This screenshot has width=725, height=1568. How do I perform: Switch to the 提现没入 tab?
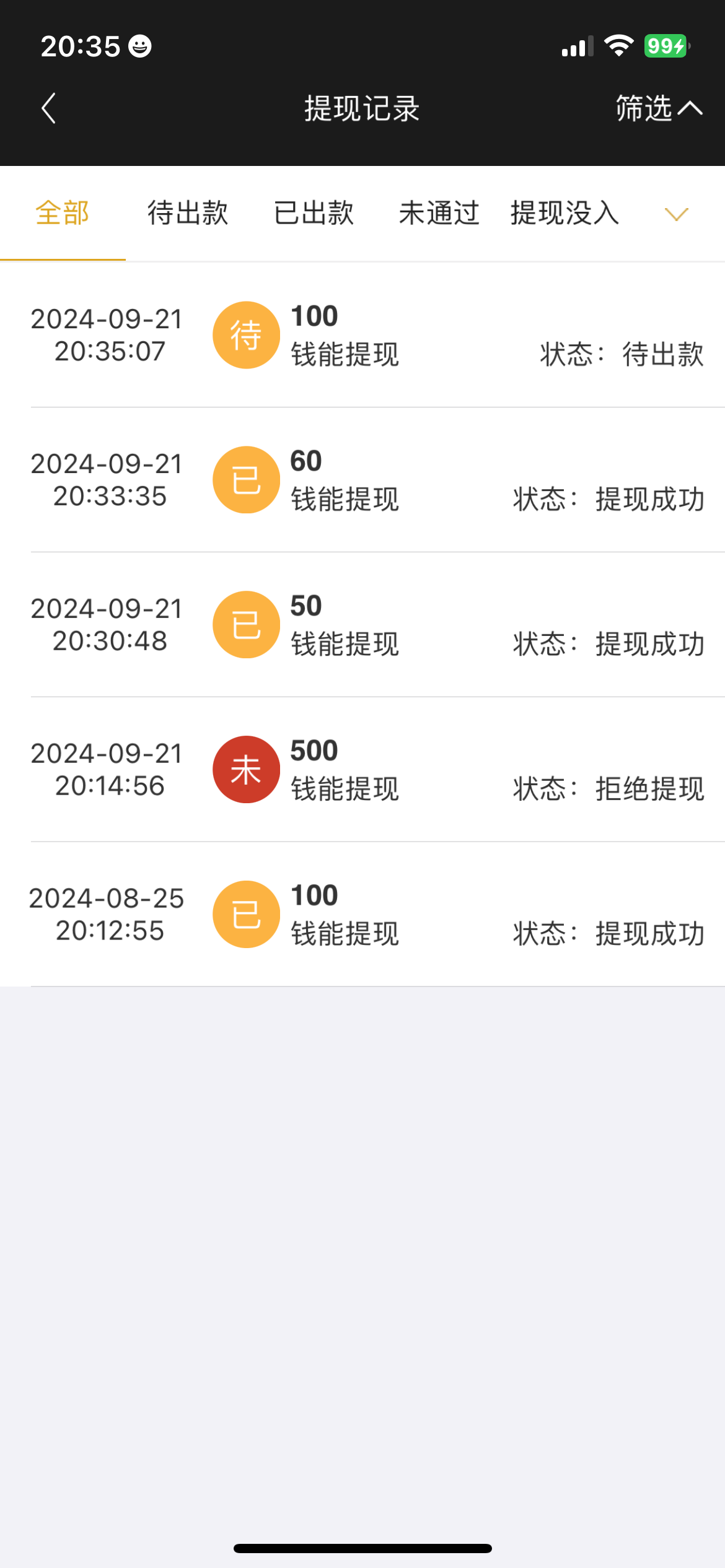tap(565, 213)
